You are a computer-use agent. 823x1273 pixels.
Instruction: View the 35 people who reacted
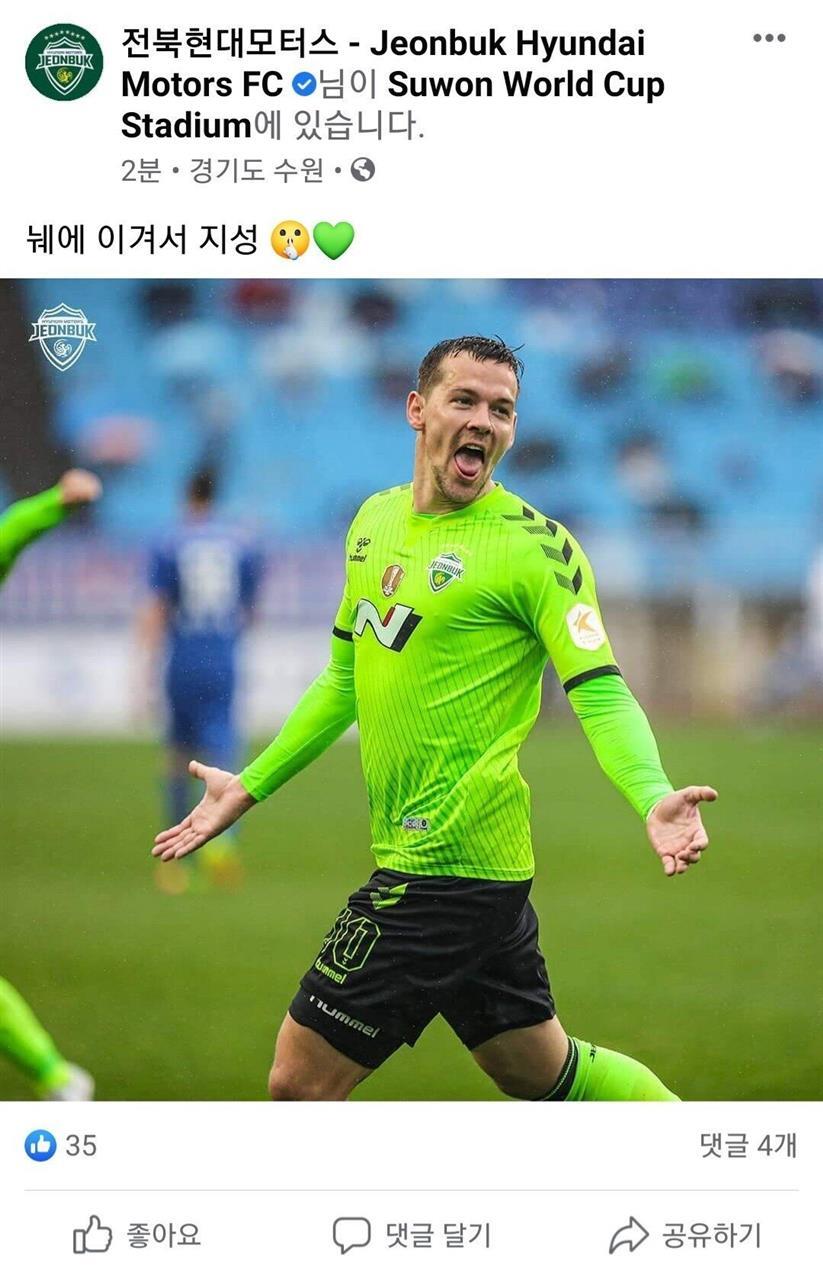pyautogui.click(x=62, y=1145)
